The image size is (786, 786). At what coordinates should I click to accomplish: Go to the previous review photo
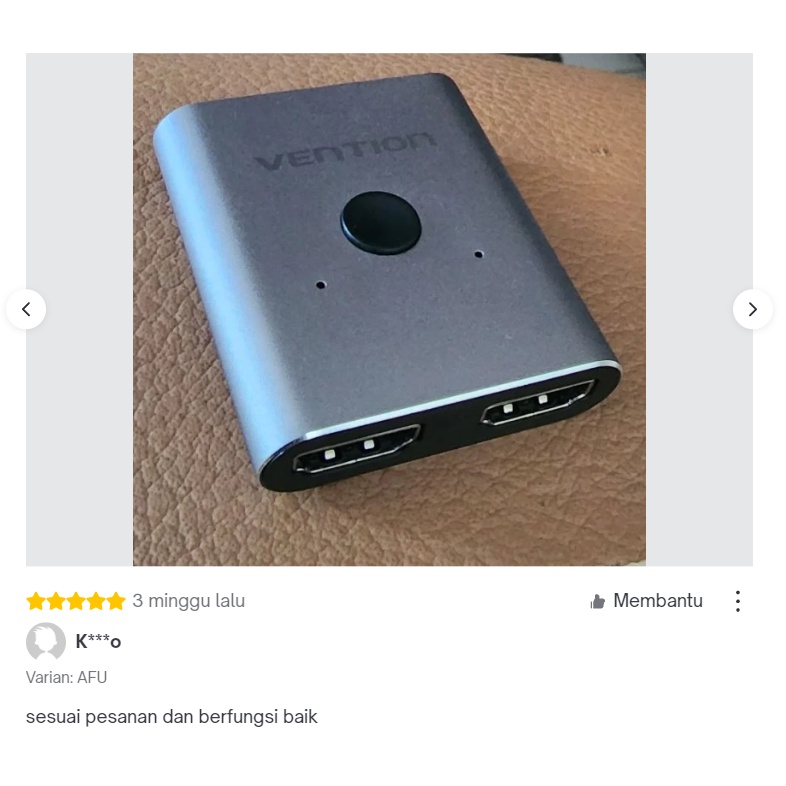coord(26,310)
